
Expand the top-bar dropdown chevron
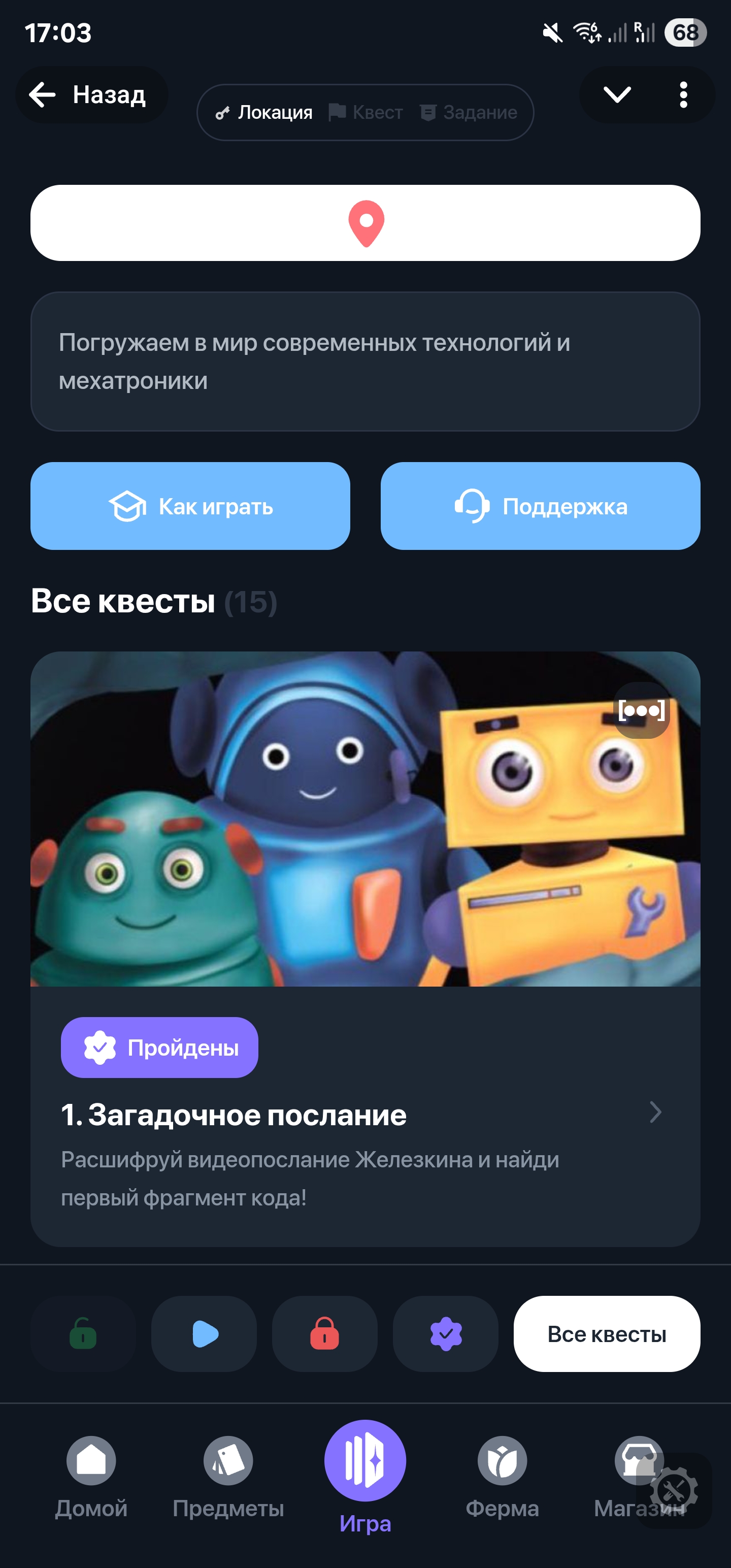[617, 94]
